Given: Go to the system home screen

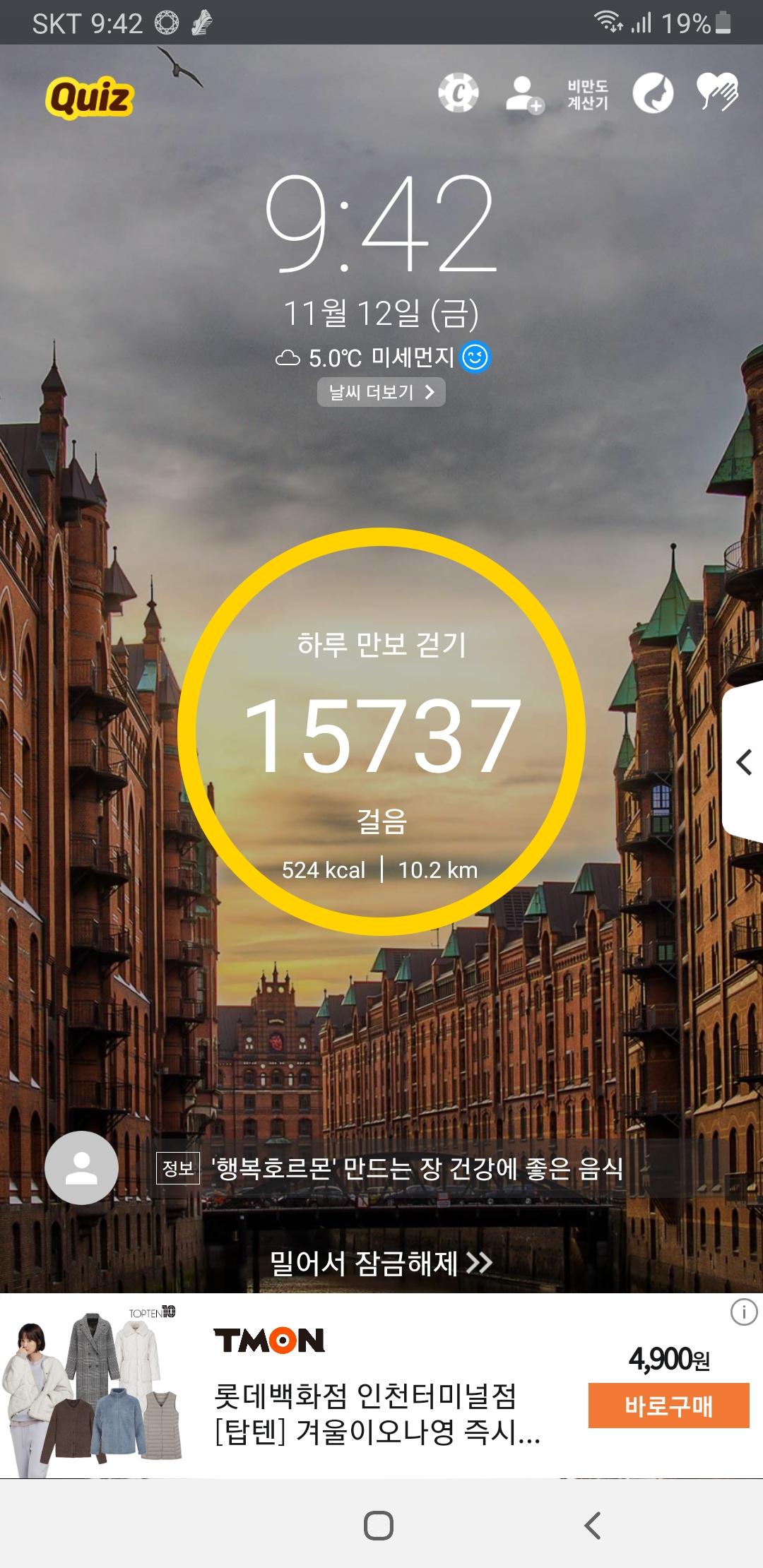Looking at the screenshot, I should coord(379,1525).
